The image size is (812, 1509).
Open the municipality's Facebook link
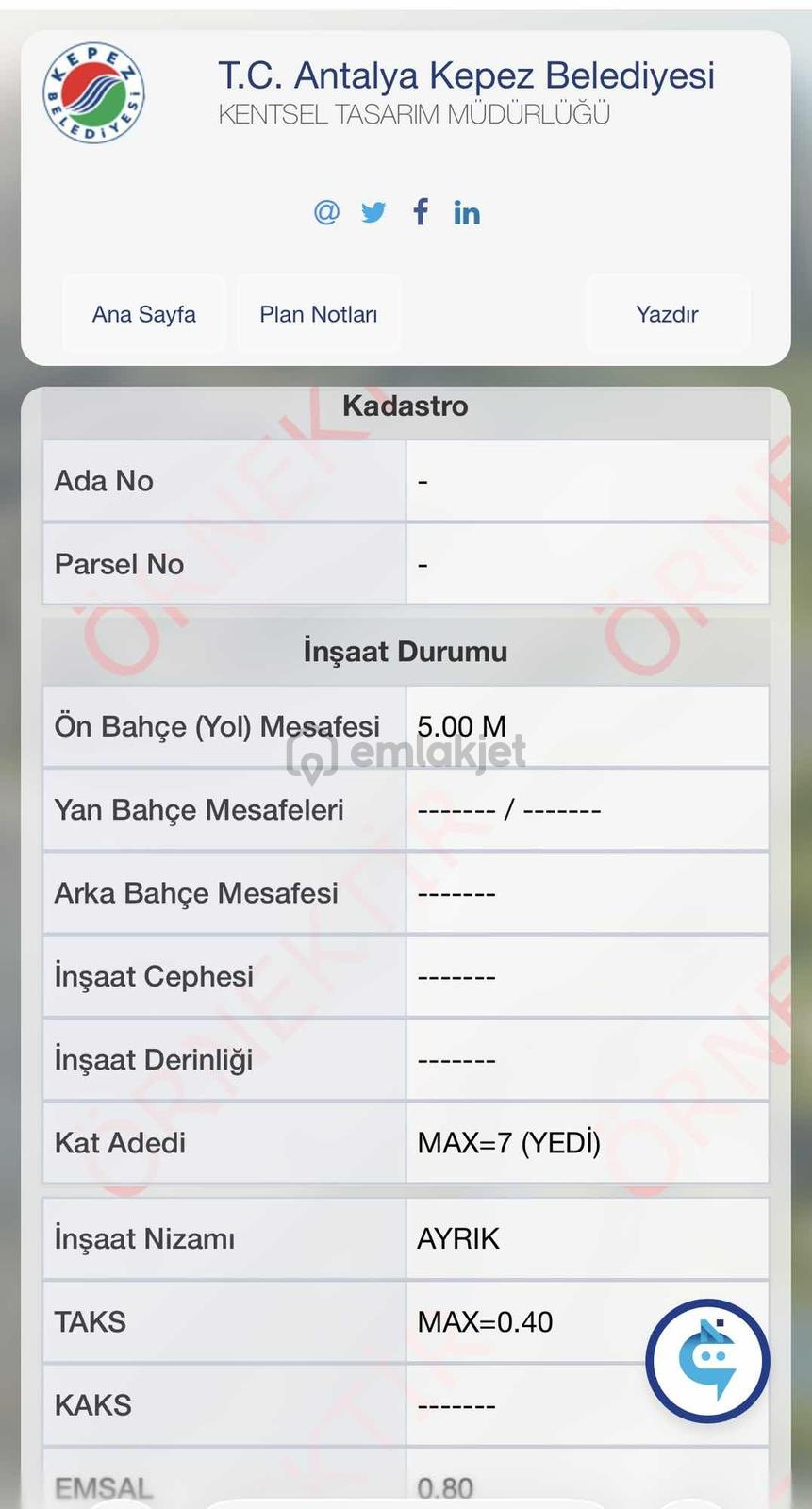coord(421,211)
